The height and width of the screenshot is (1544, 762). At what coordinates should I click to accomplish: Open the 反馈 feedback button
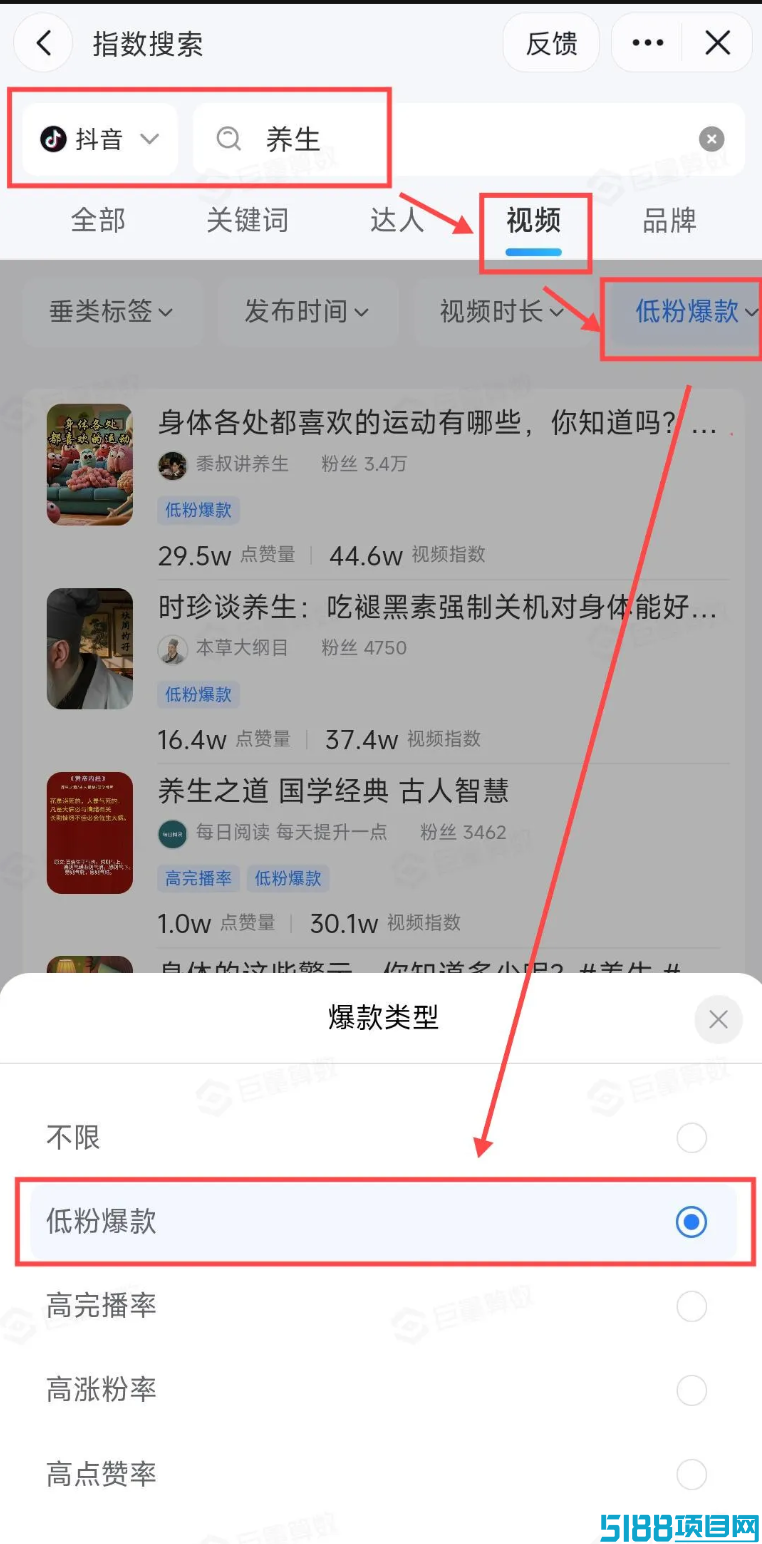551,43
